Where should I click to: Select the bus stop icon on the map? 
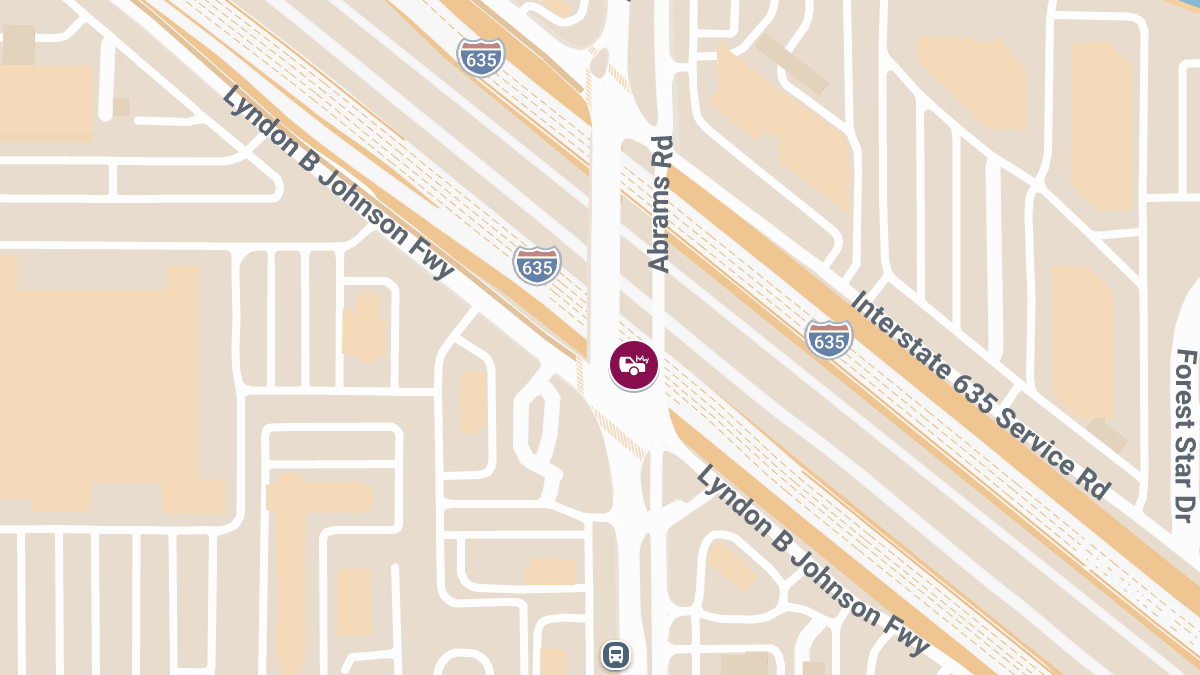pyautogui.click(x=616, y=656)
